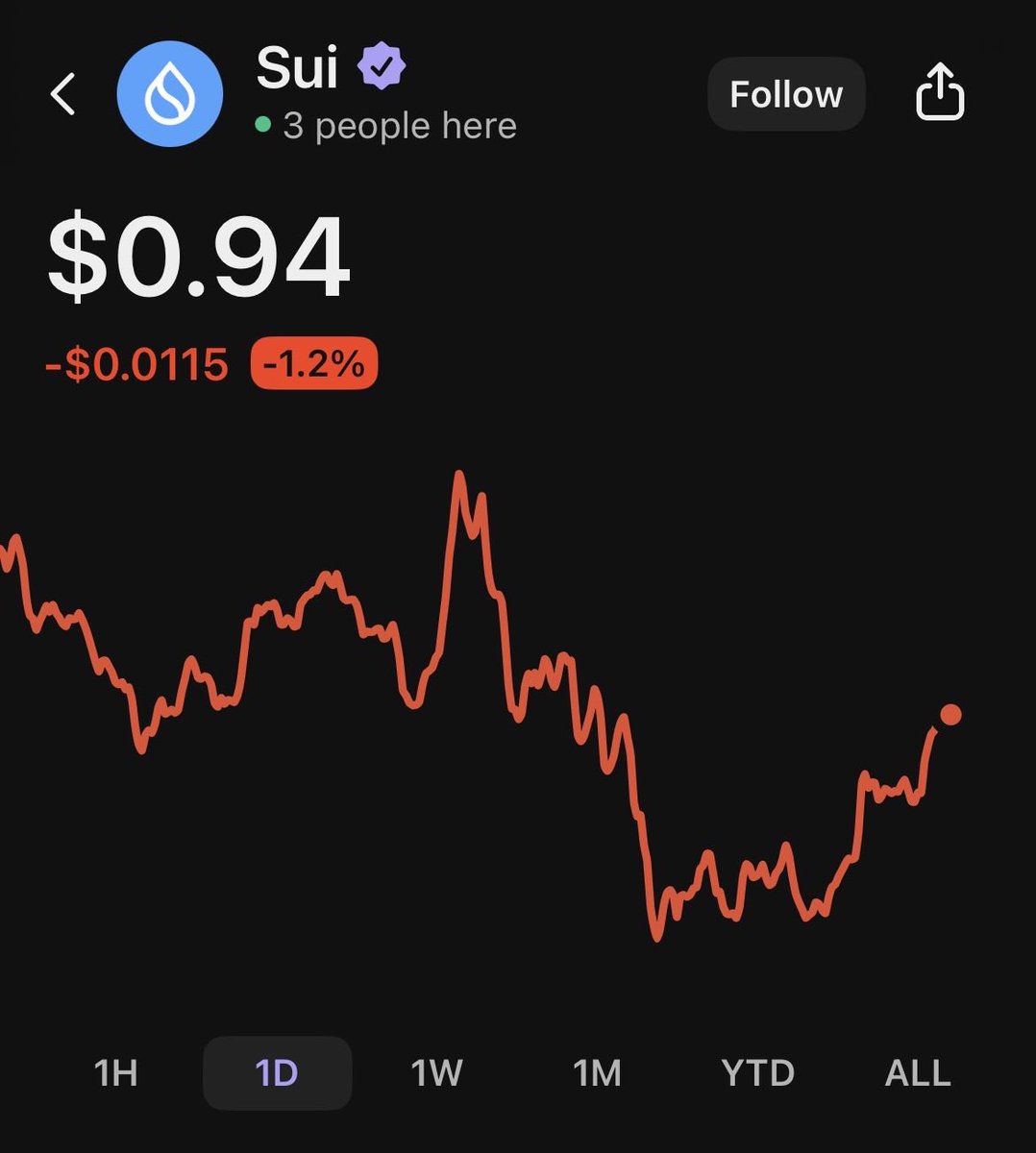Display the ALL time chart
The image size is (1036, 1153).
coord(917,1072)
